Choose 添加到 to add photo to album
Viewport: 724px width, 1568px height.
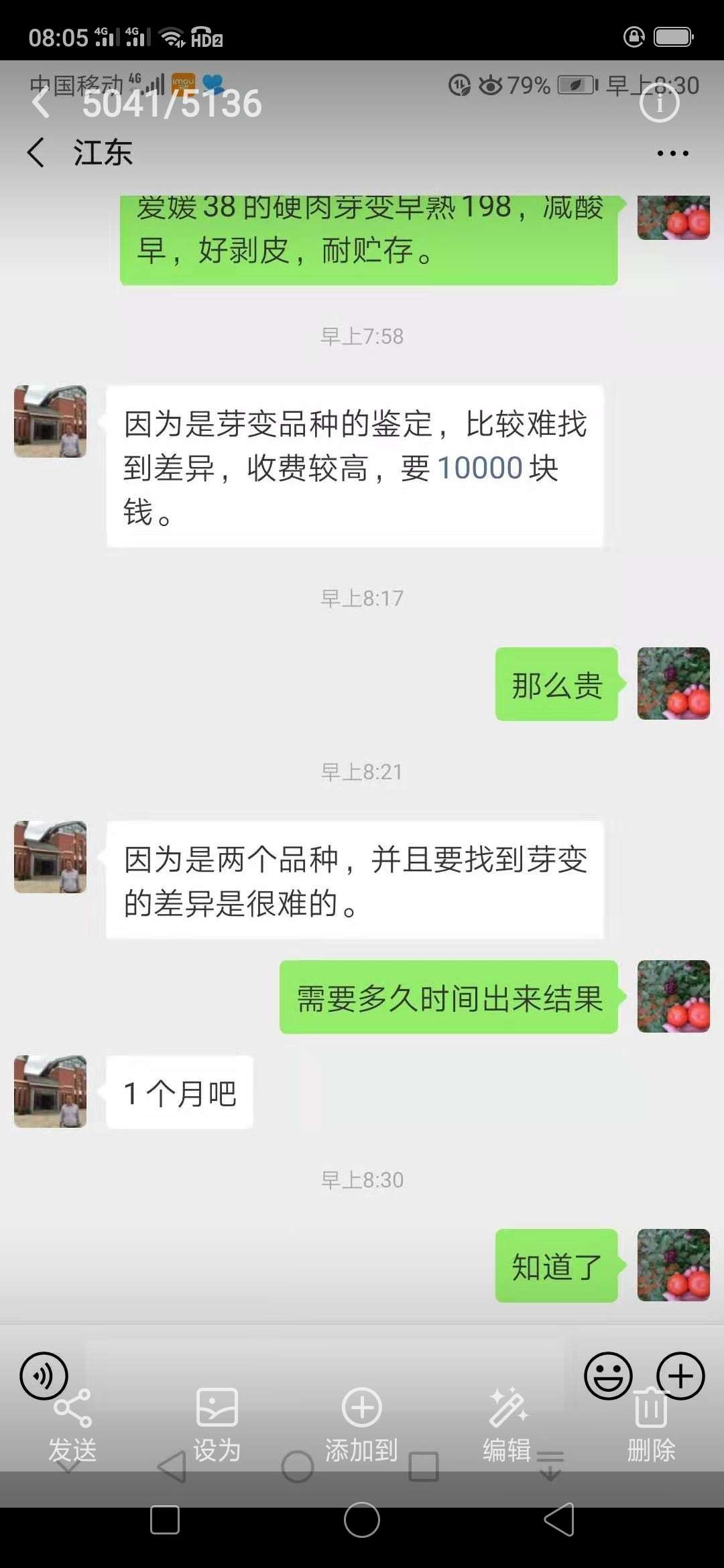pos(361,1425)
